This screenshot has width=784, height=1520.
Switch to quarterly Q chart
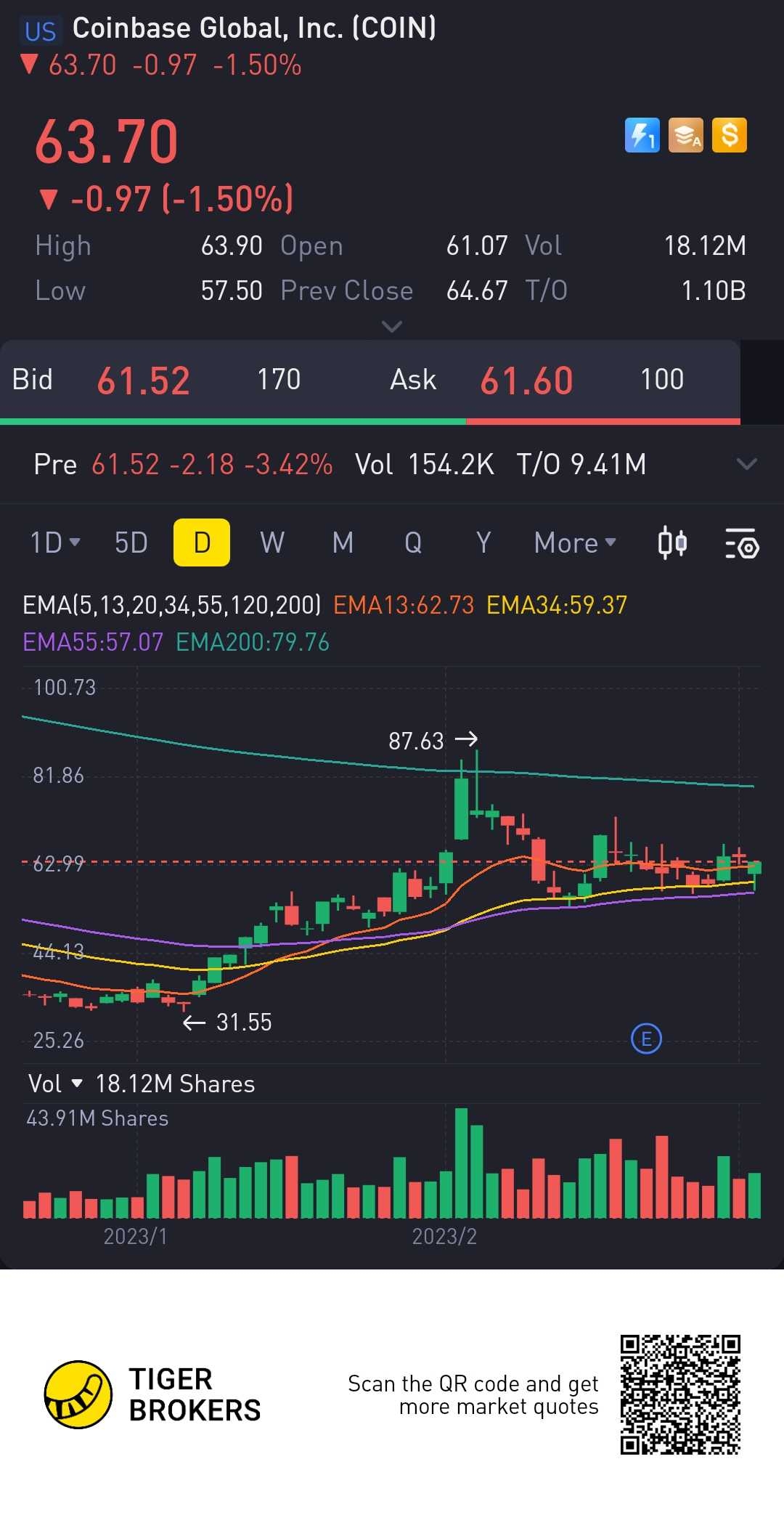413,542
